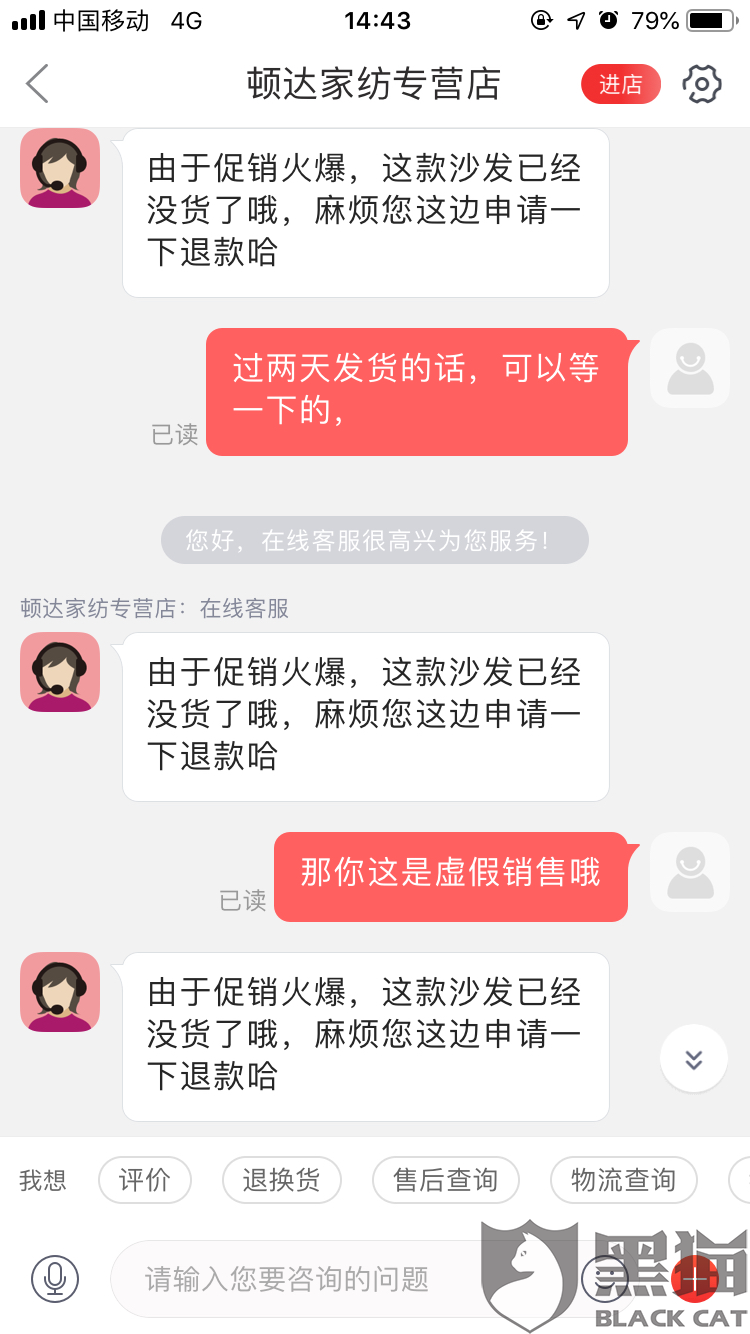Select the 退换货 quick chip
The image size is (750, 1334).
pos(282,1180)
